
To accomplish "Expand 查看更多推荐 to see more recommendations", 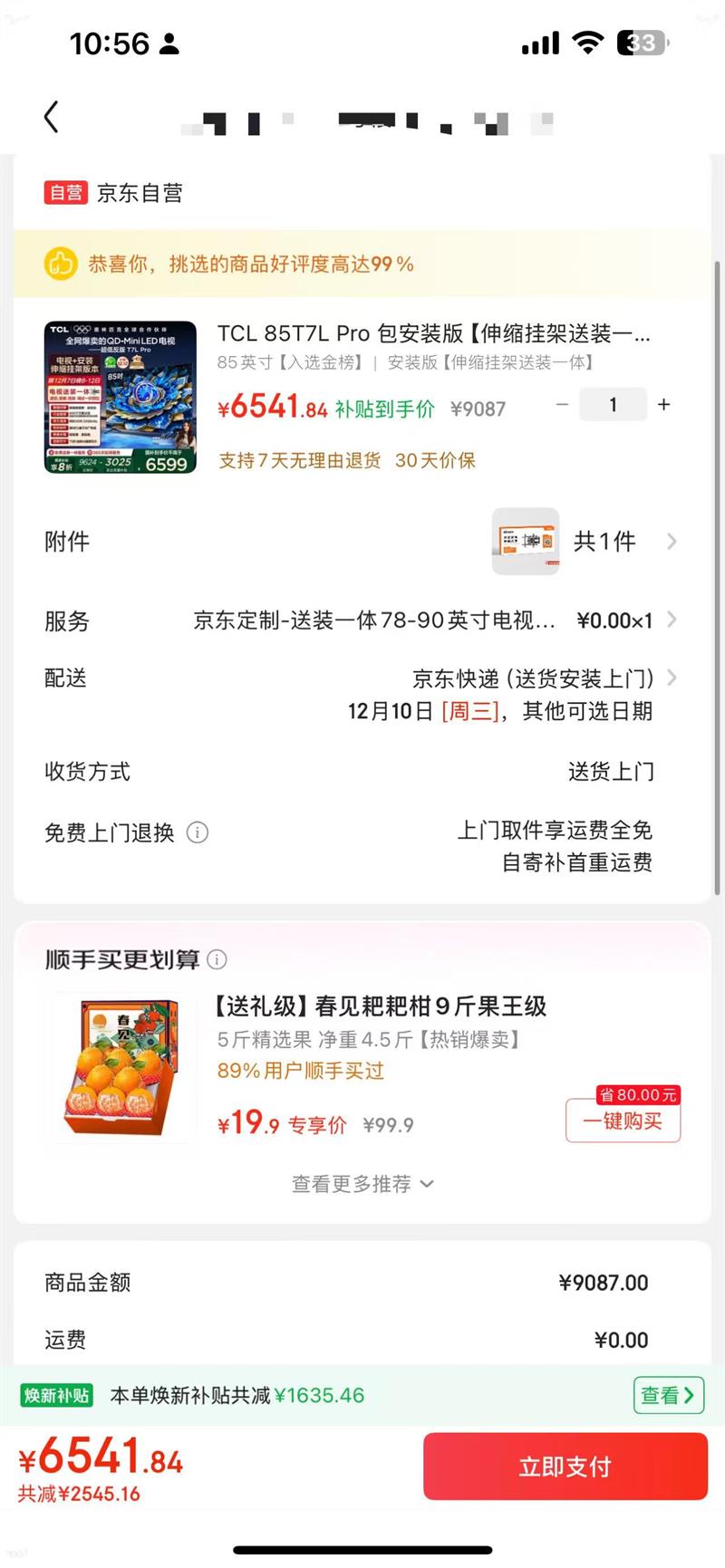I will [x=362, y=1184].
